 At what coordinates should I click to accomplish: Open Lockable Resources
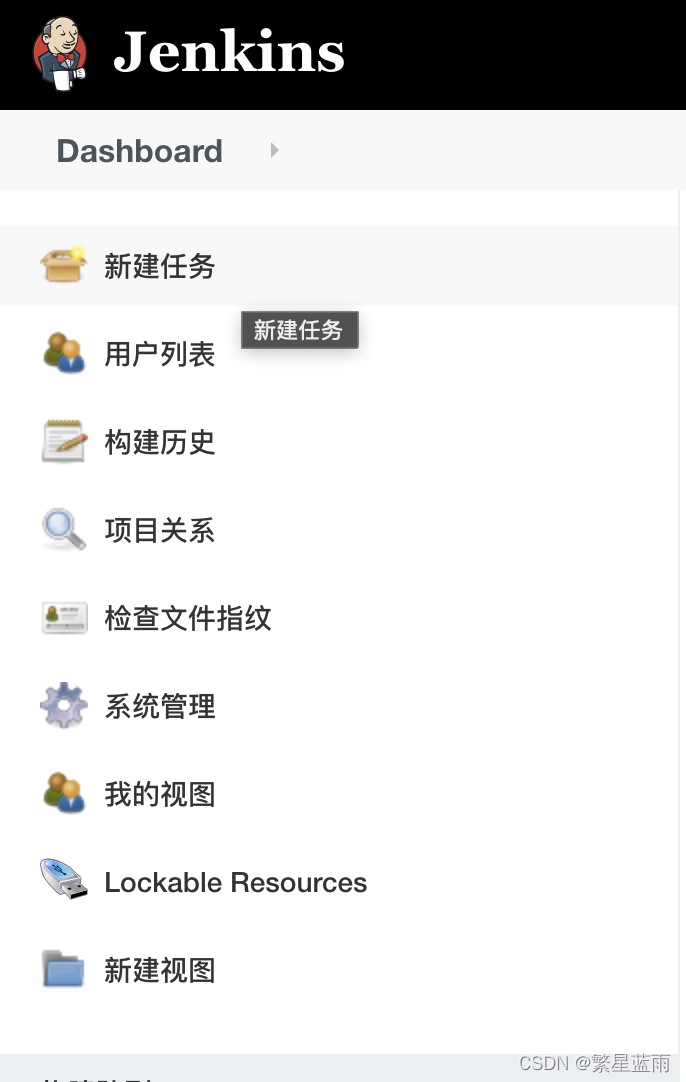click(x=235, y=882)
